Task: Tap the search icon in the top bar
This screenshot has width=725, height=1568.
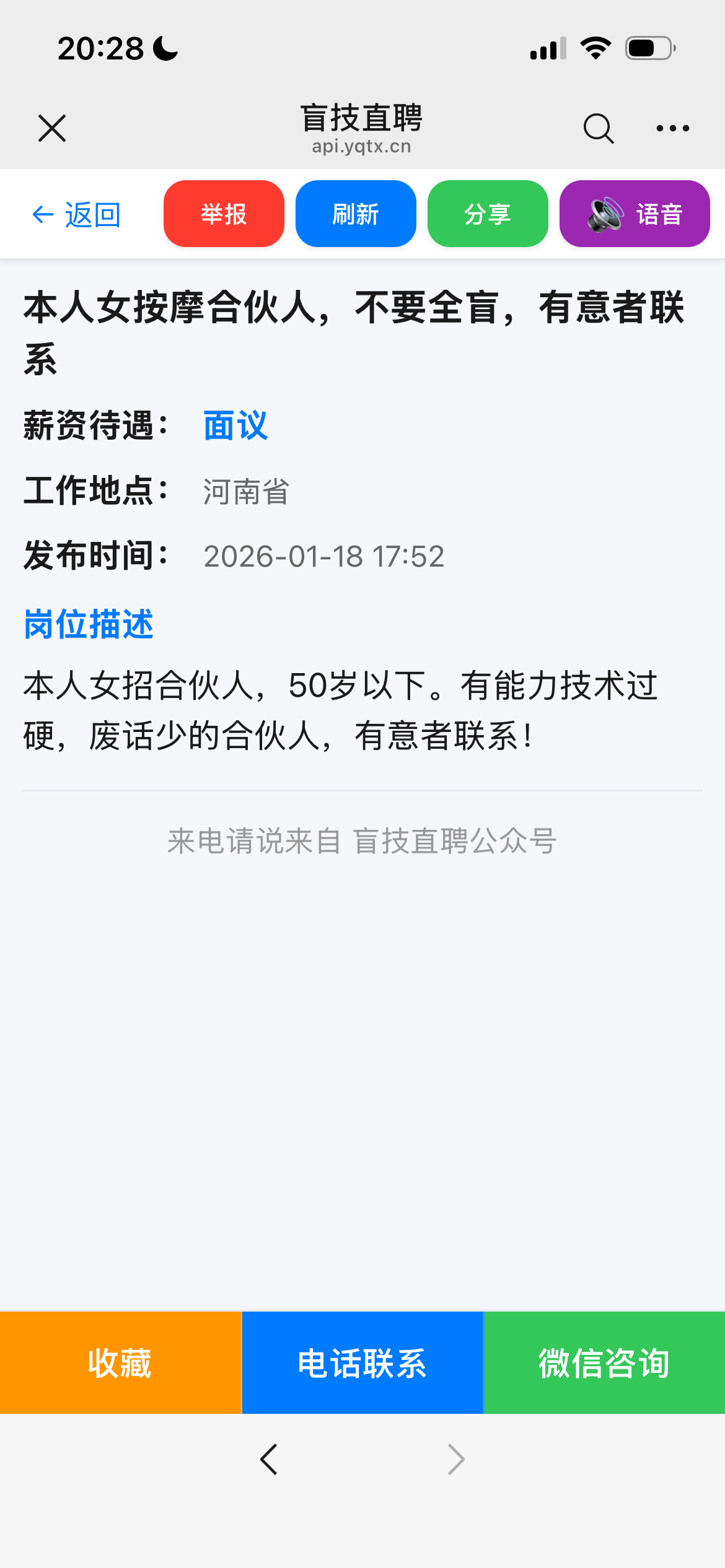Action: [599, 129]
